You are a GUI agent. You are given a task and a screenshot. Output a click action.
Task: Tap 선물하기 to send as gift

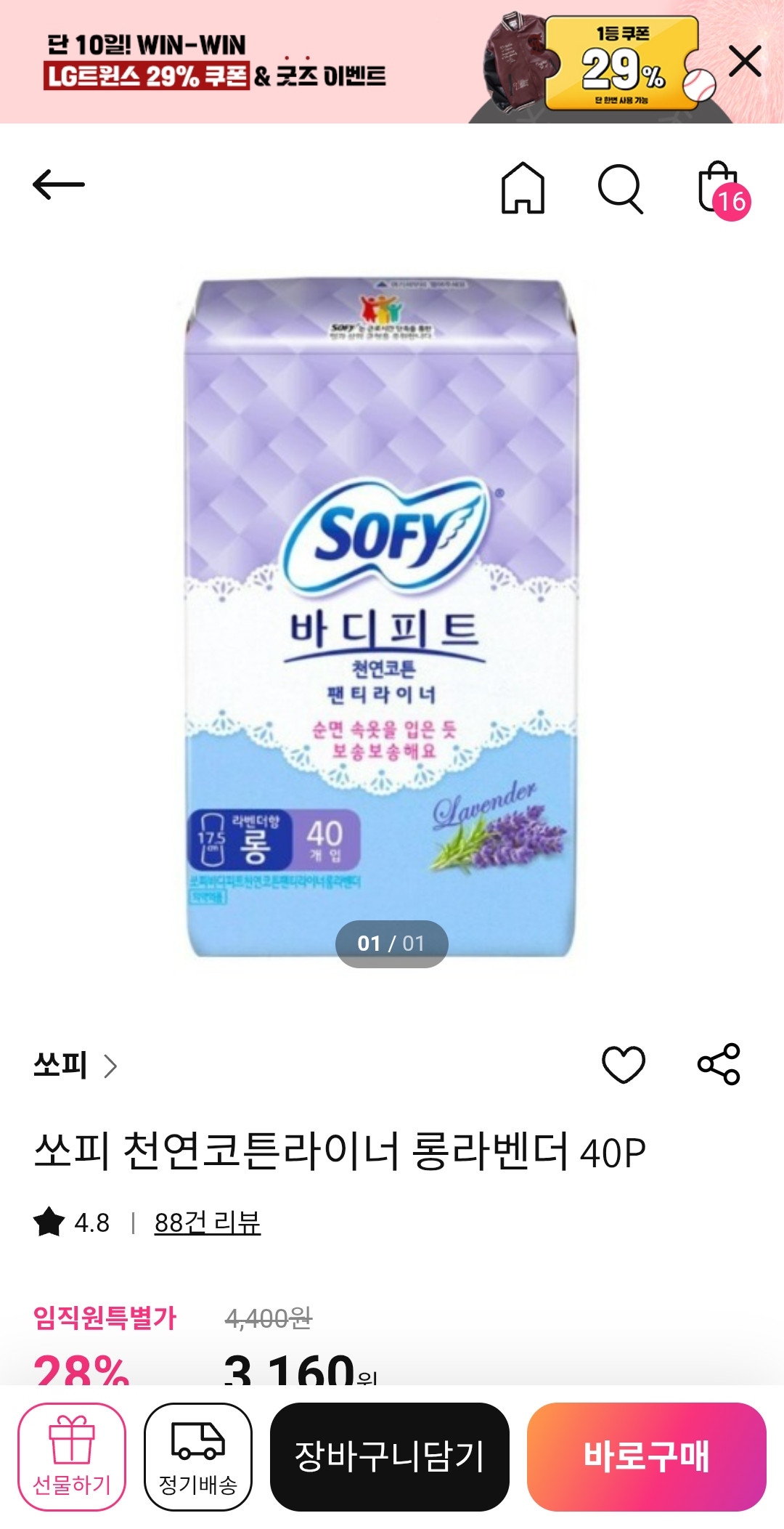click(x=72, y=1456)
